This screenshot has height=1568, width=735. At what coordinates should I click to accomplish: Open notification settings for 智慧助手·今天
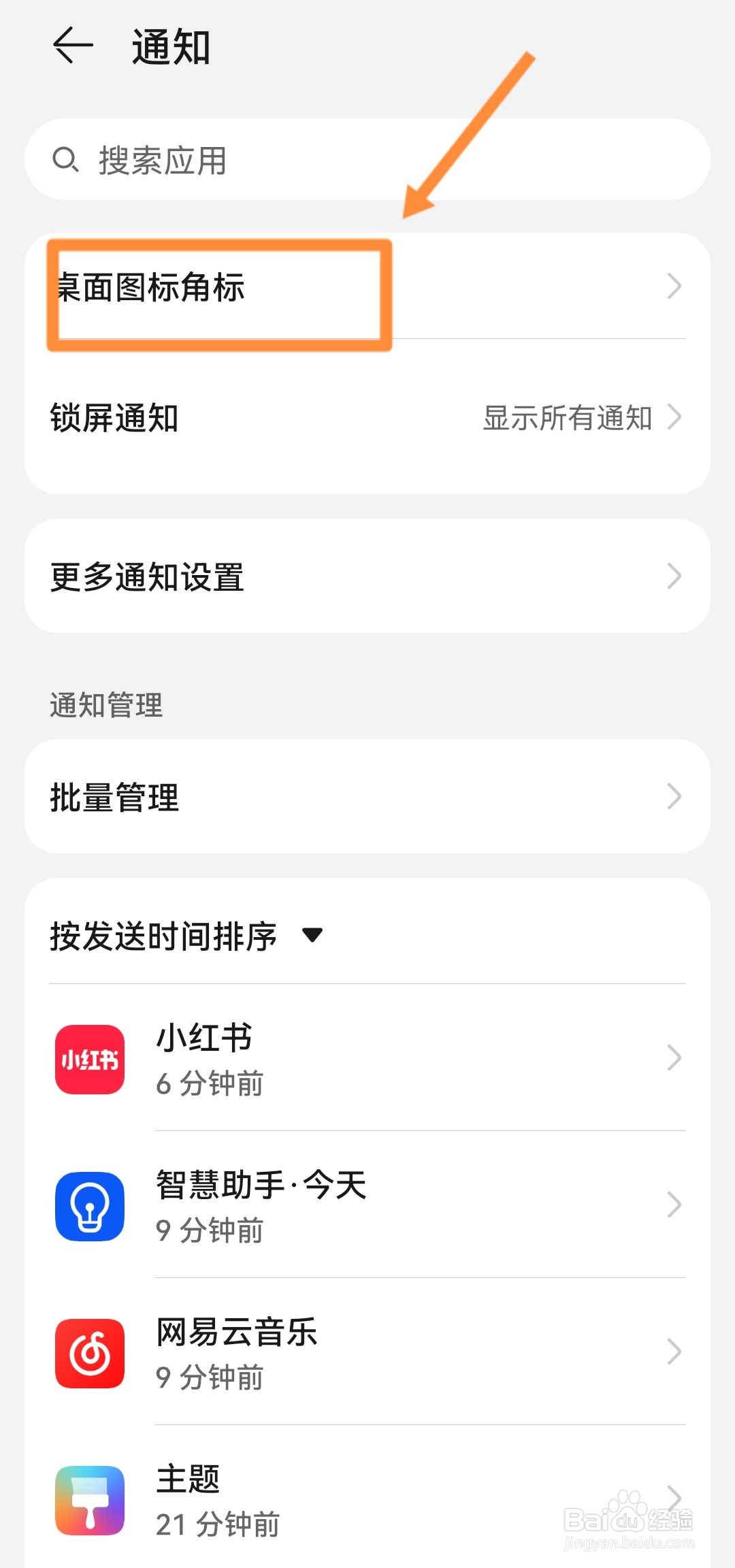[x=367, y=1205]
